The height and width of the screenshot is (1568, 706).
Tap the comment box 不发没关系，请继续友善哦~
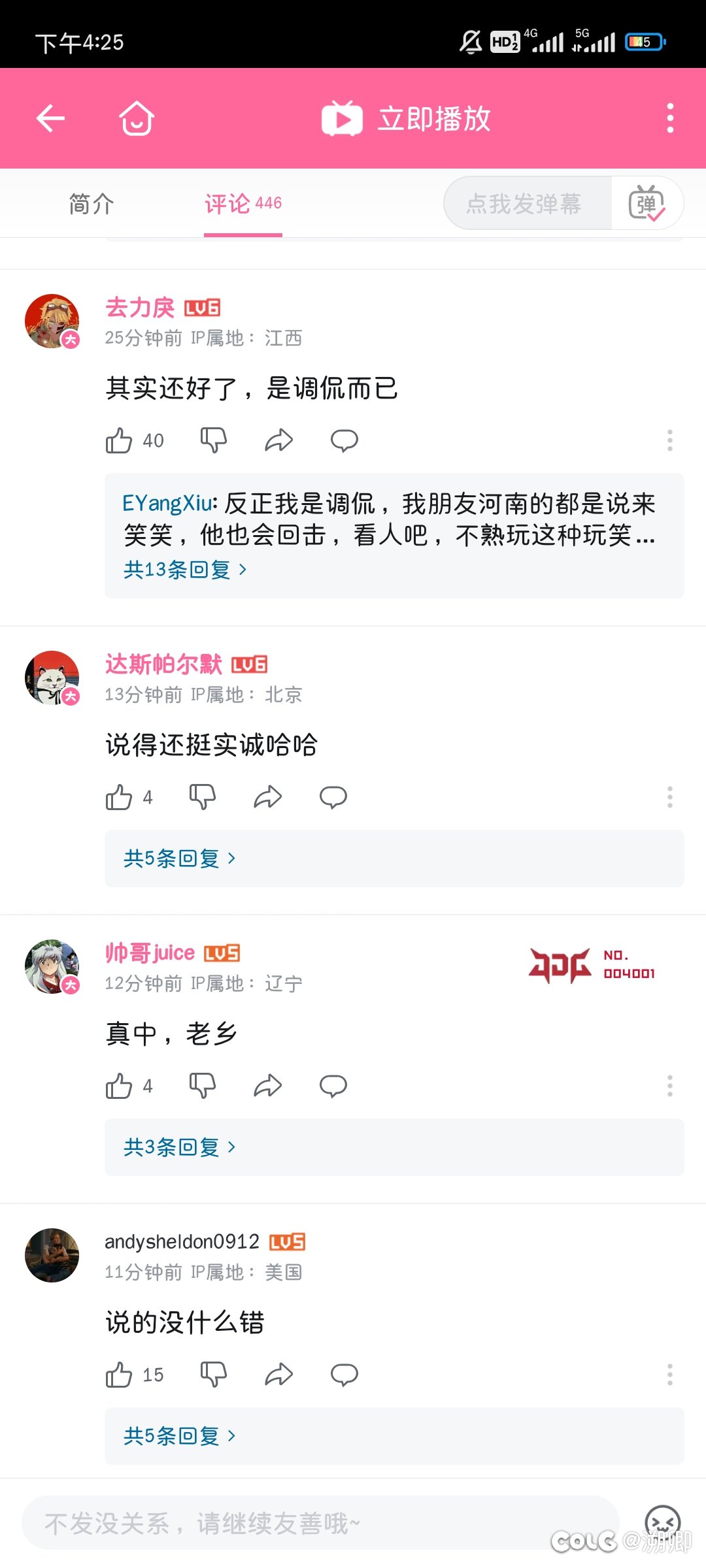coord(320,1523)
